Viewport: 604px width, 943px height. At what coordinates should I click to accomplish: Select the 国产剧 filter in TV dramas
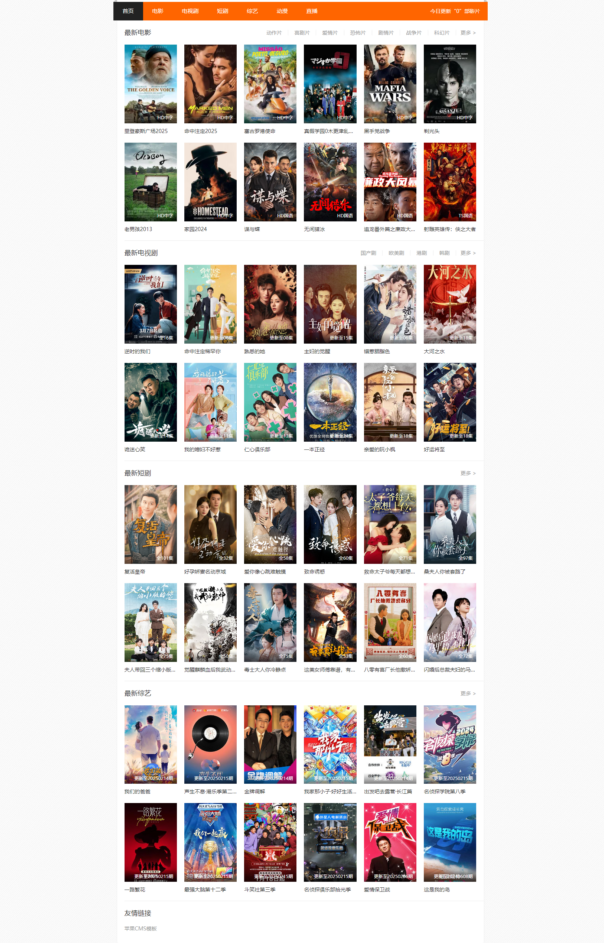(x=368, y=253)
